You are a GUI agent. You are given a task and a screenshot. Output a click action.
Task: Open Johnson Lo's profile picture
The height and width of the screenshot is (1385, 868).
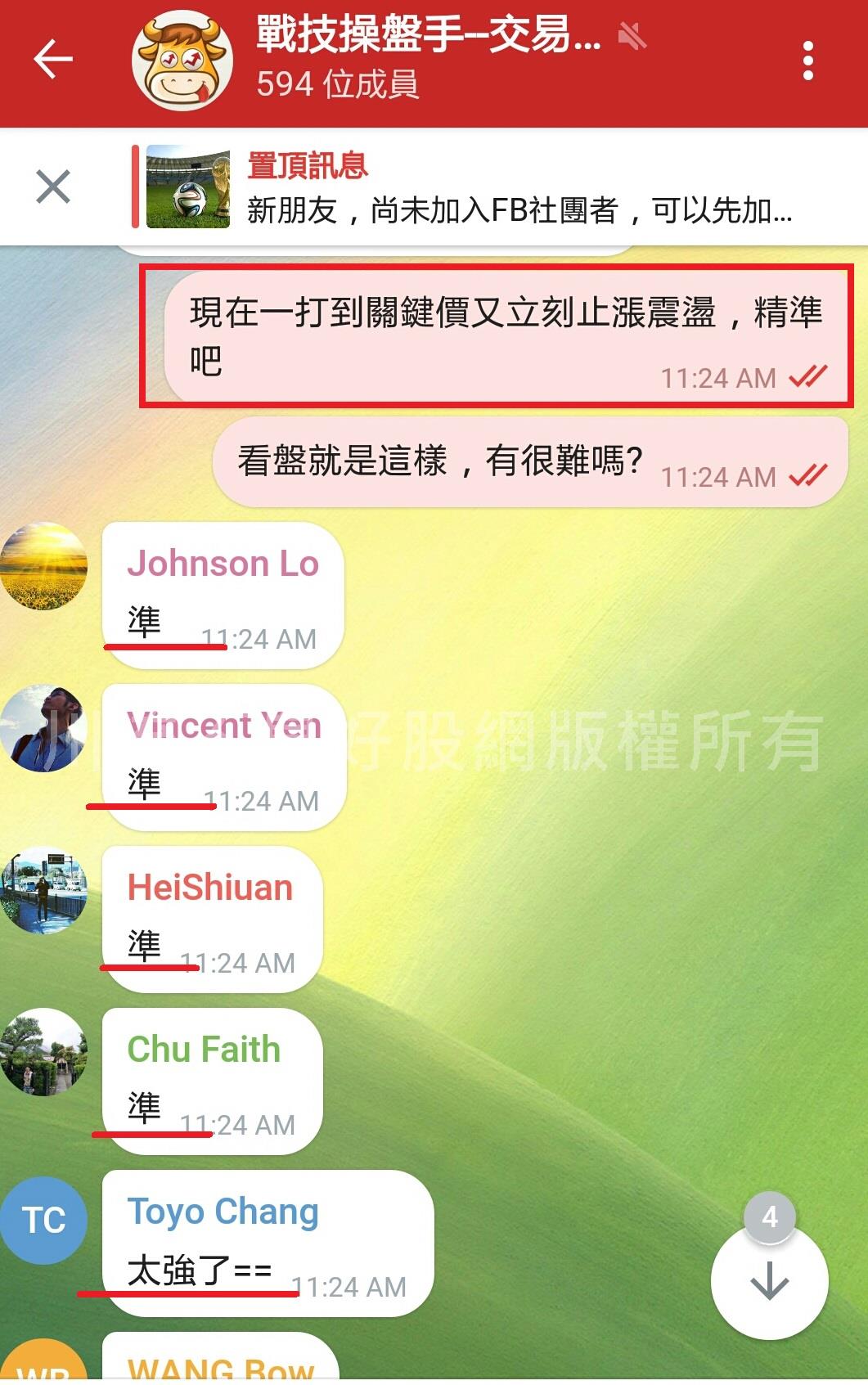tap(44, 566)
